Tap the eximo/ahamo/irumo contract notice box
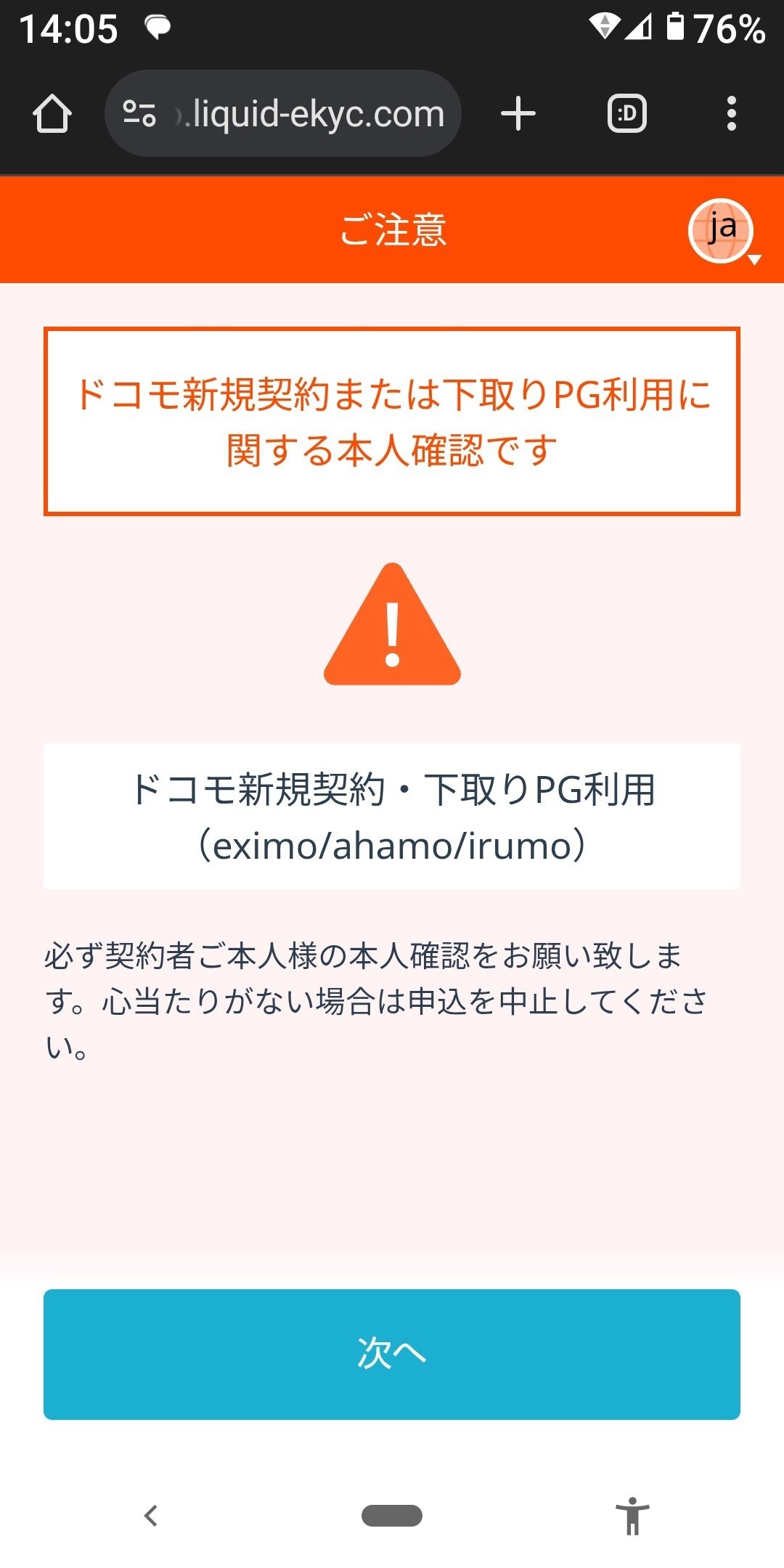Image resolution: width=784 pixels, height=1568 pixels. tap(392, 817)
